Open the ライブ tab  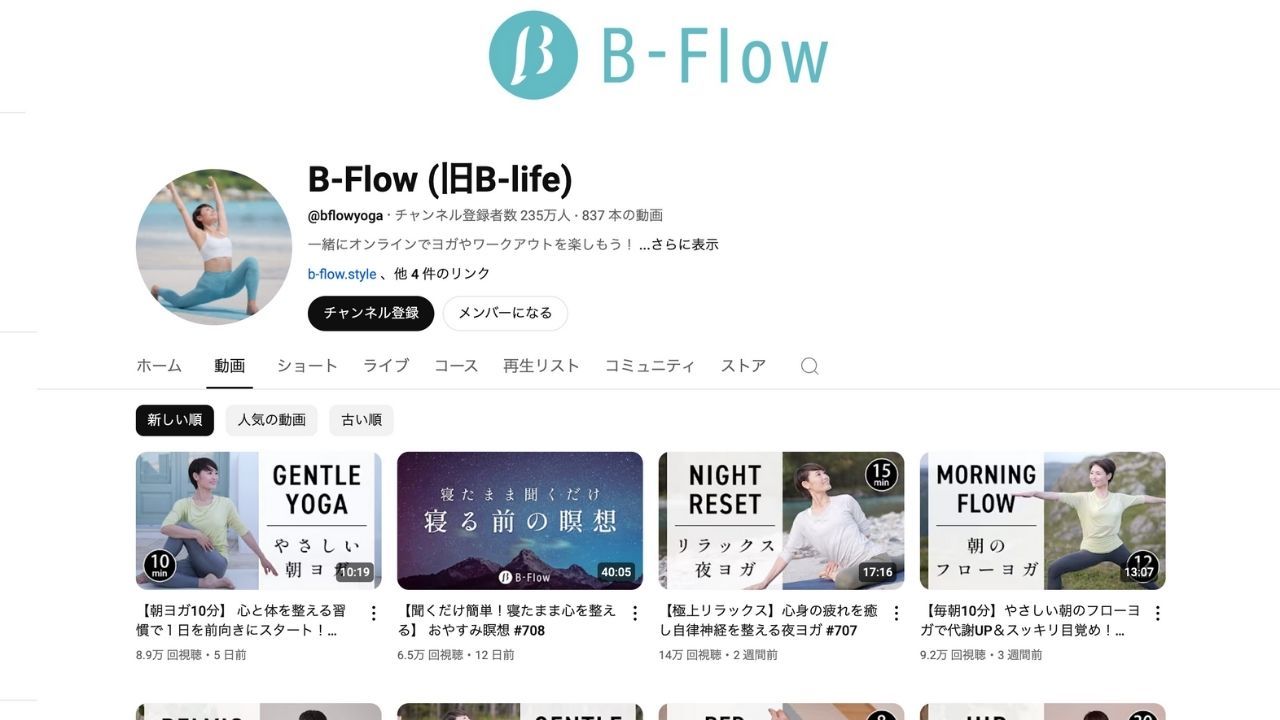[386, 366]
